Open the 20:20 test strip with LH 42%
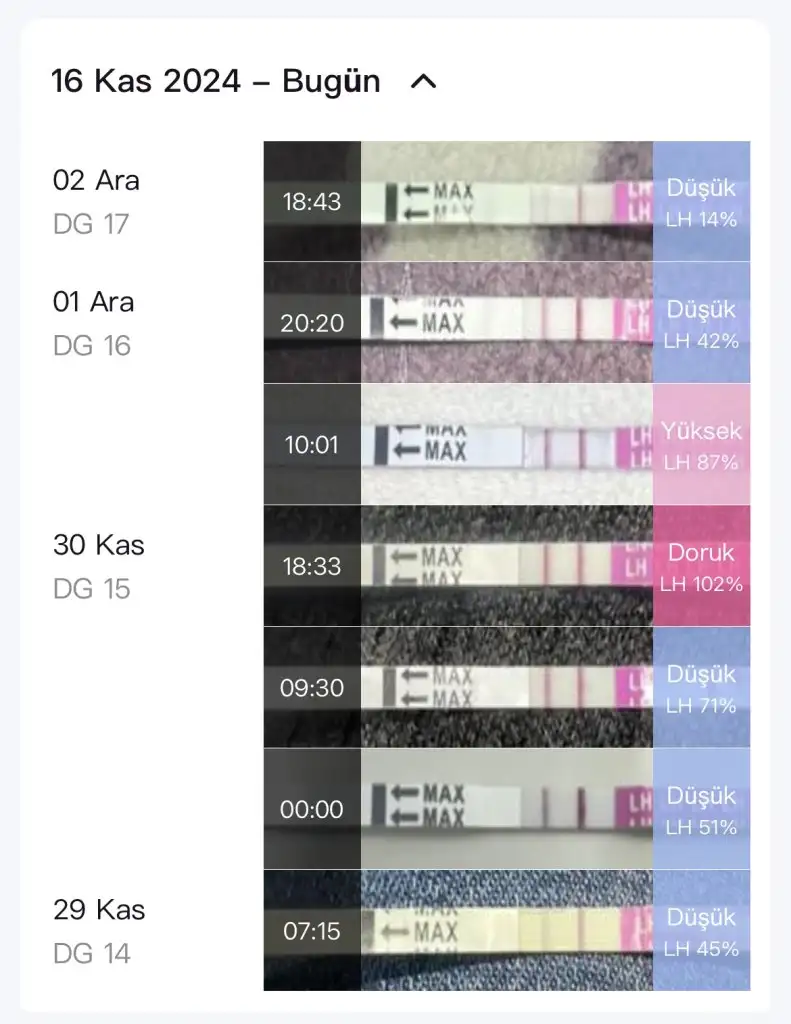The height and width of the screenshot is (1024, 791). [506, 323]
